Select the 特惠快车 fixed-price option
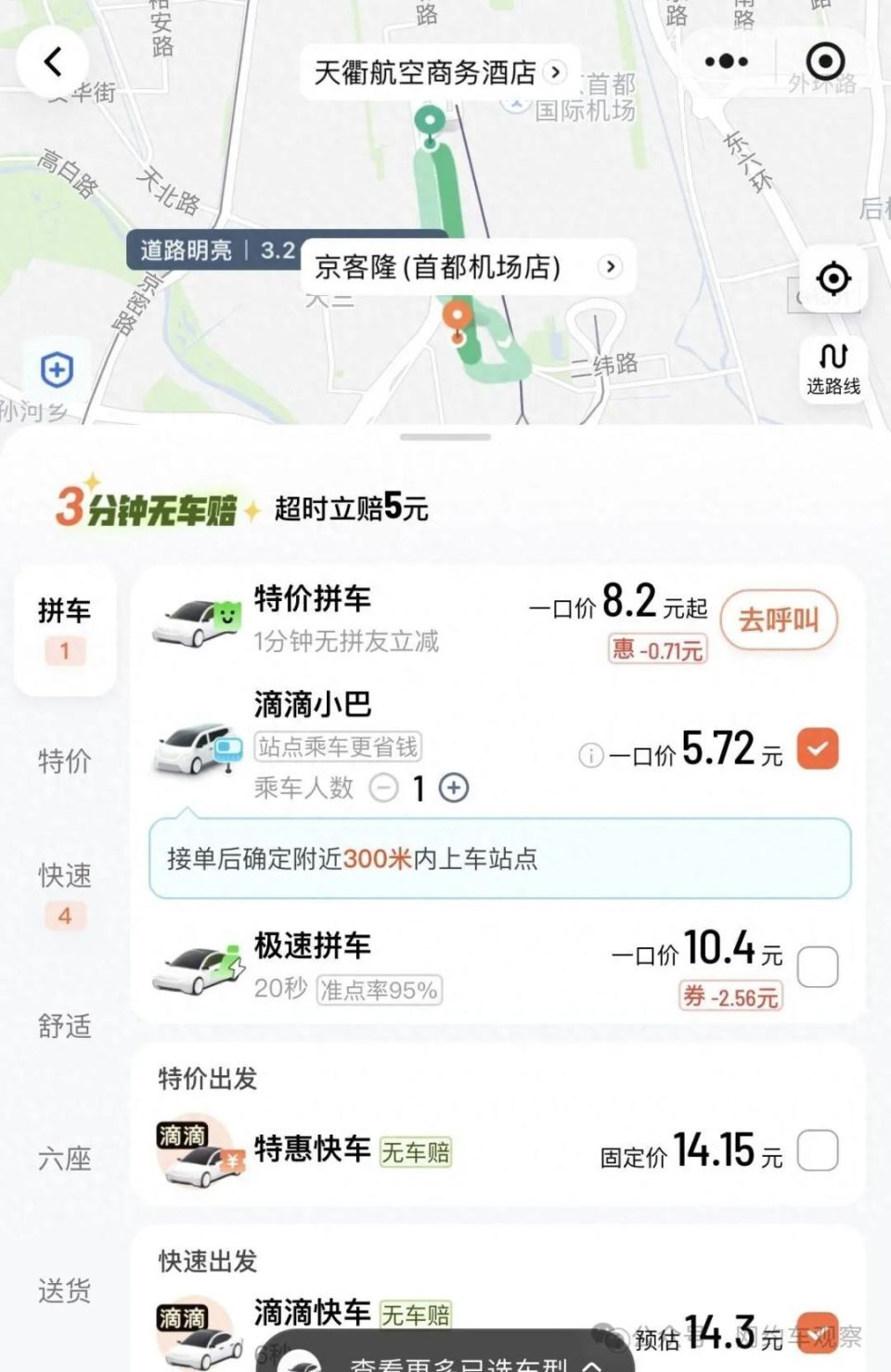 (818, 1151)
